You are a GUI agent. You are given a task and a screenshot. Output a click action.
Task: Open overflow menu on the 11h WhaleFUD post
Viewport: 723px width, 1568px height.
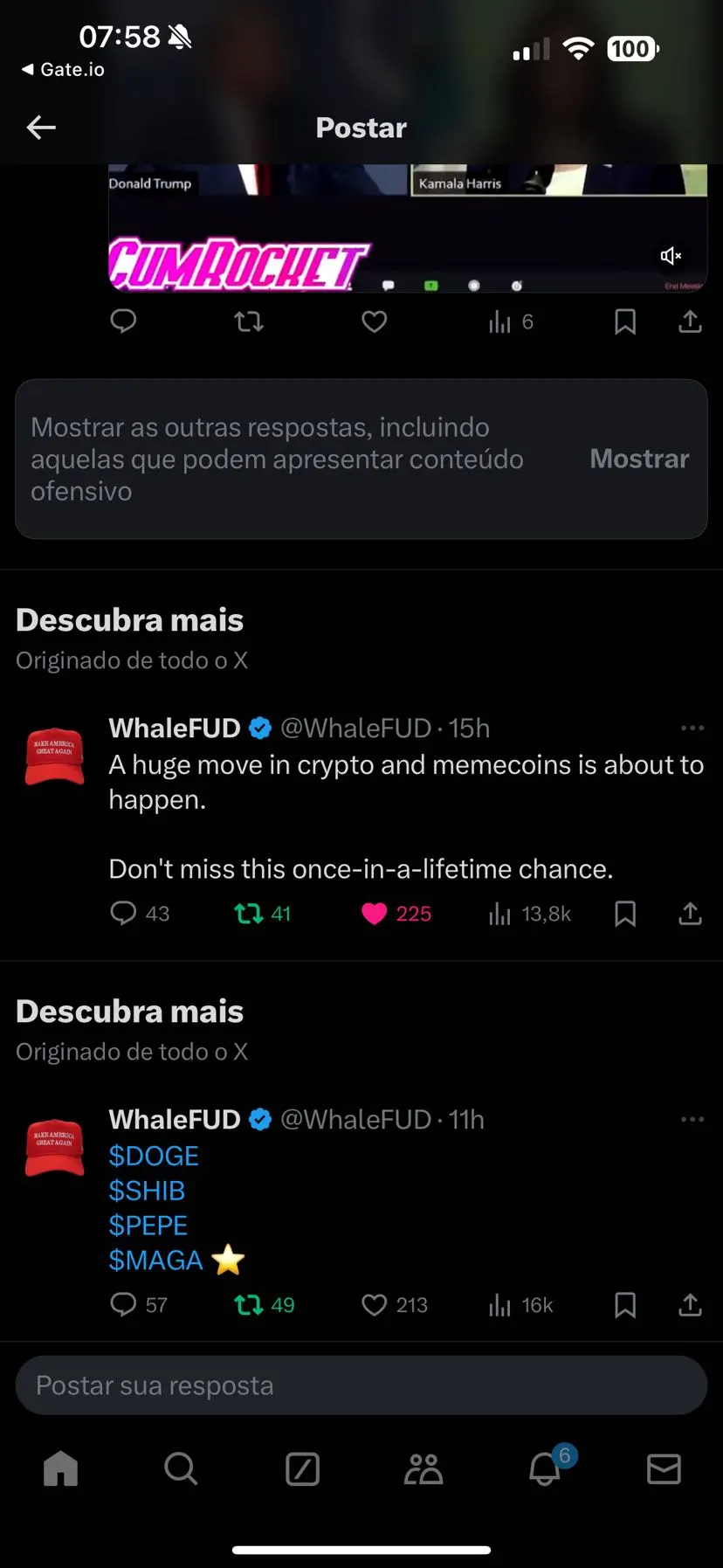pyautogui.click(x=692, y=1119)
